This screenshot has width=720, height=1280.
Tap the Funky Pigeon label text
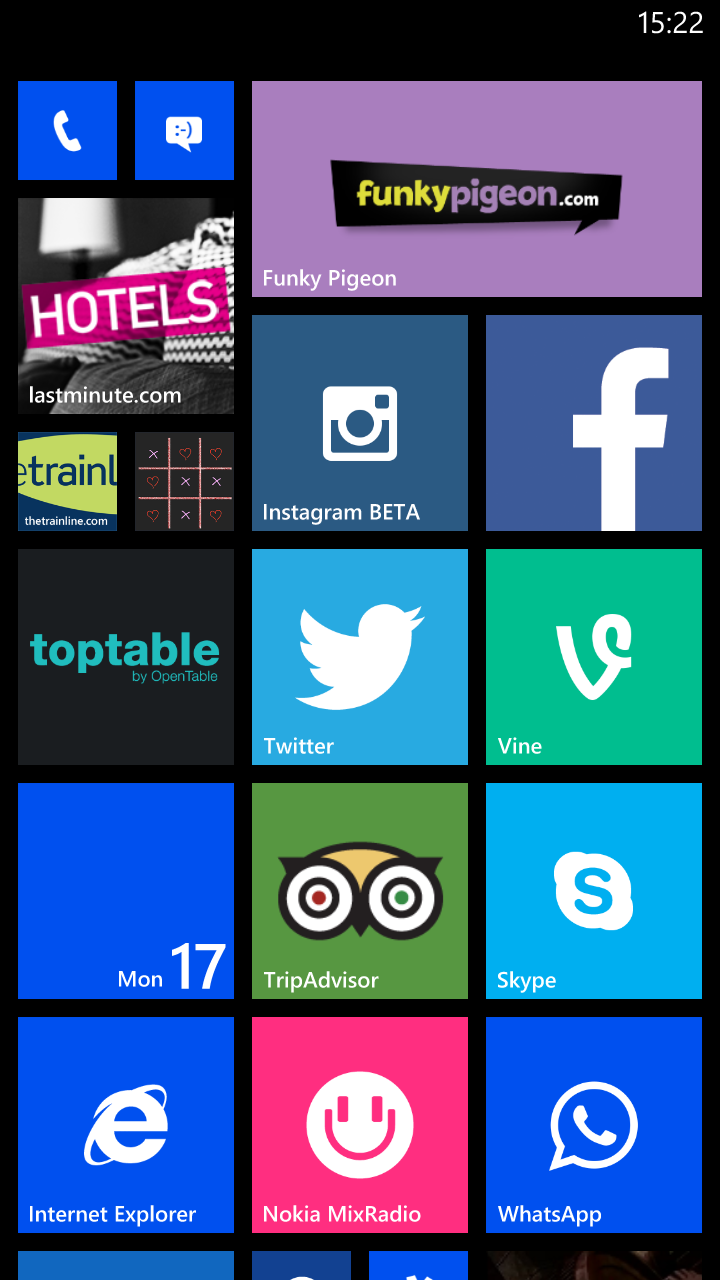point(329,278)
